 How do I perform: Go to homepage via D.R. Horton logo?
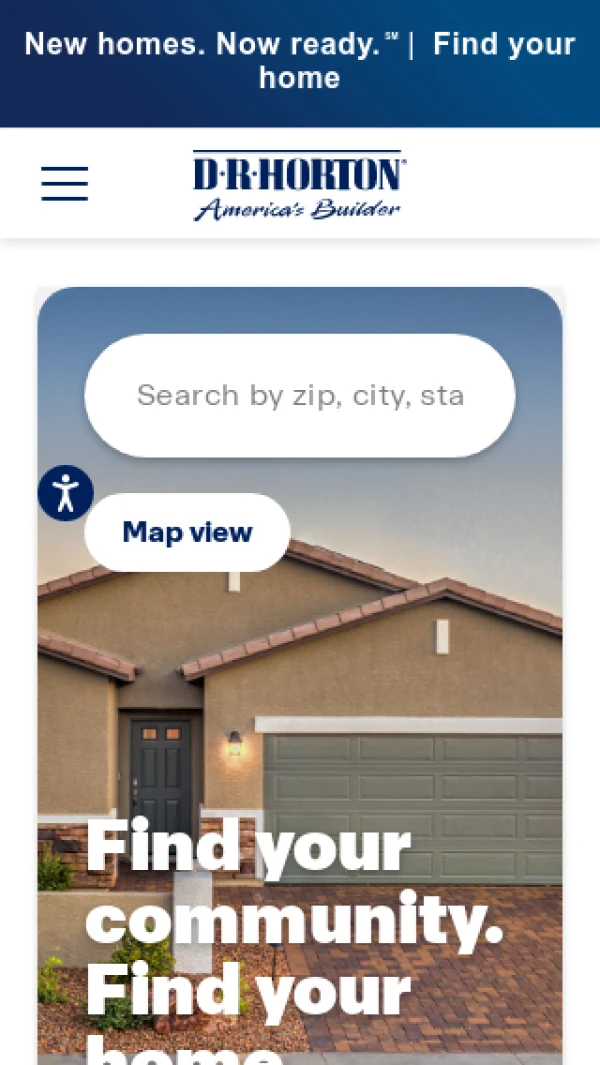(298, 185)
